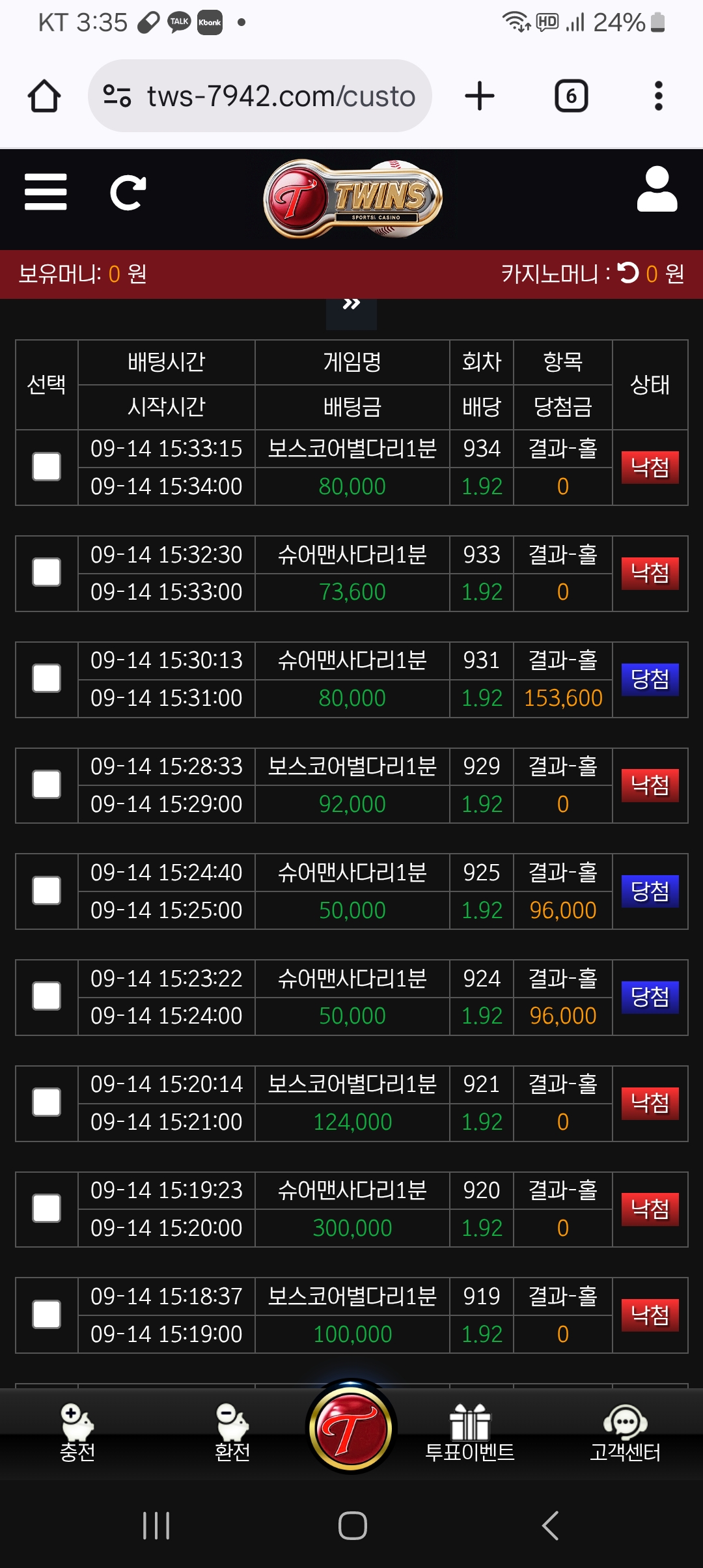Open a new browser tab

[x=480, y=96]
